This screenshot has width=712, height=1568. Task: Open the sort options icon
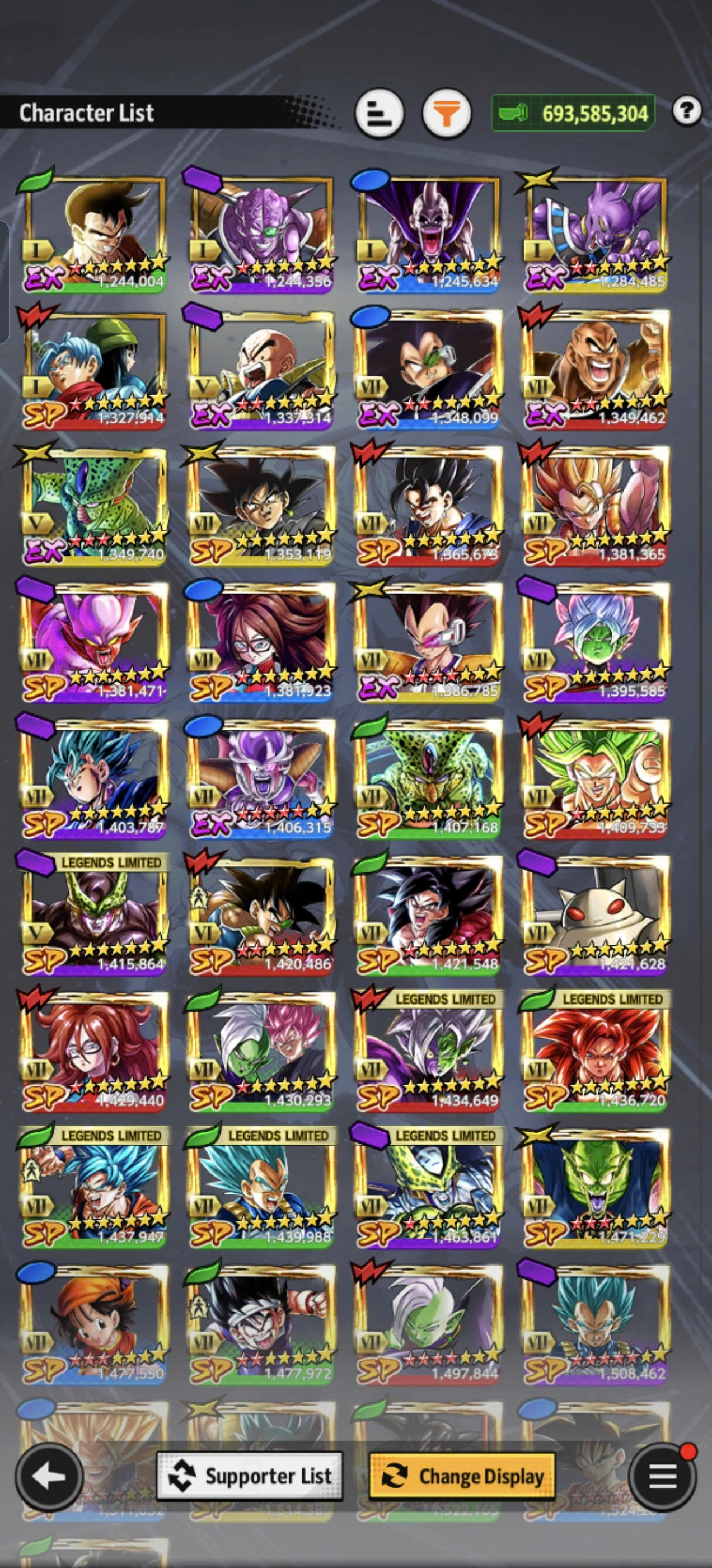tap(378, 113)
